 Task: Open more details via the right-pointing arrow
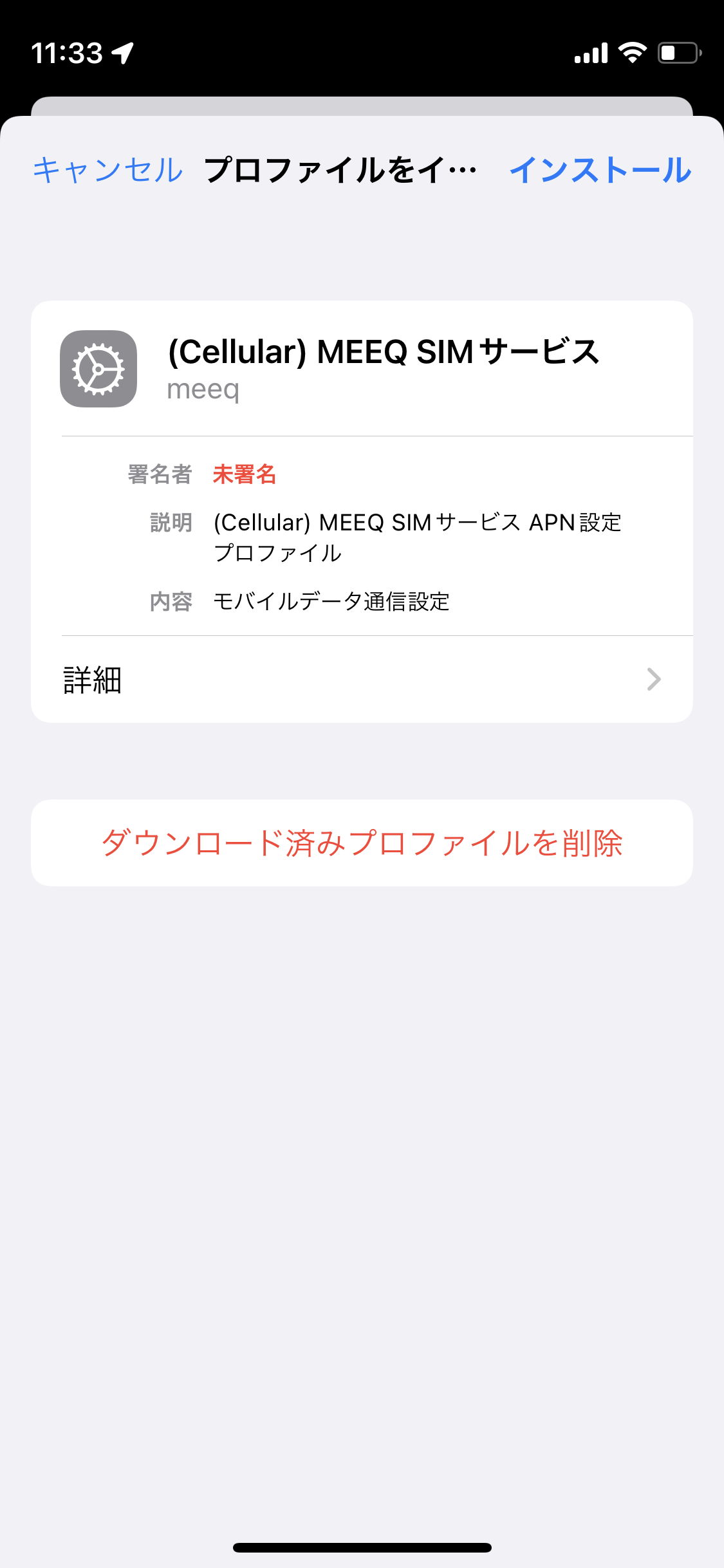coord(653,678)
